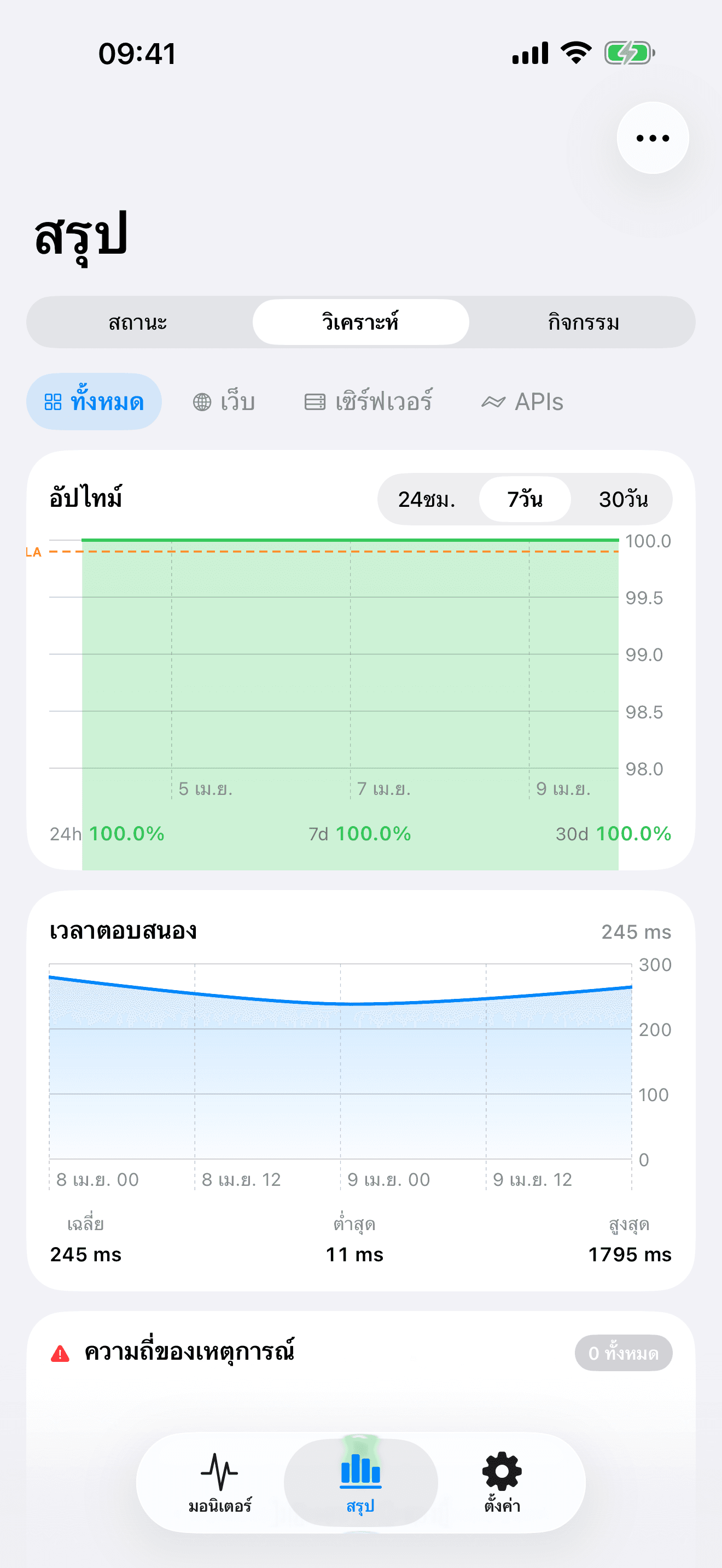Keep 7วัน range selected

click(x=524, y=499)
